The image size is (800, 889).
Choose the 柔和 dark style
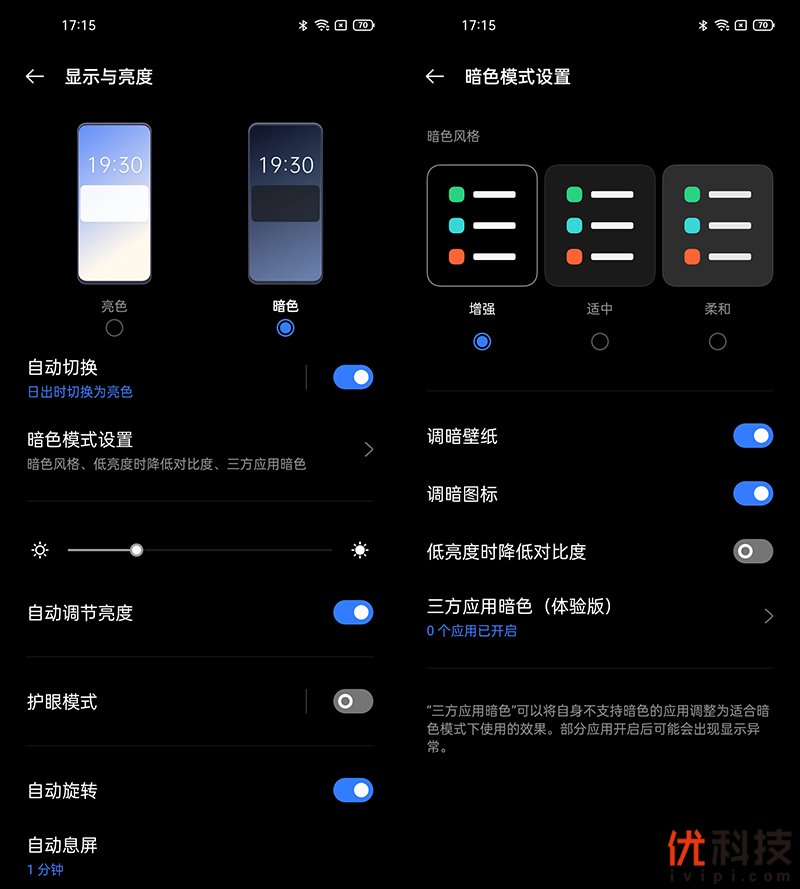pos(717,341)
